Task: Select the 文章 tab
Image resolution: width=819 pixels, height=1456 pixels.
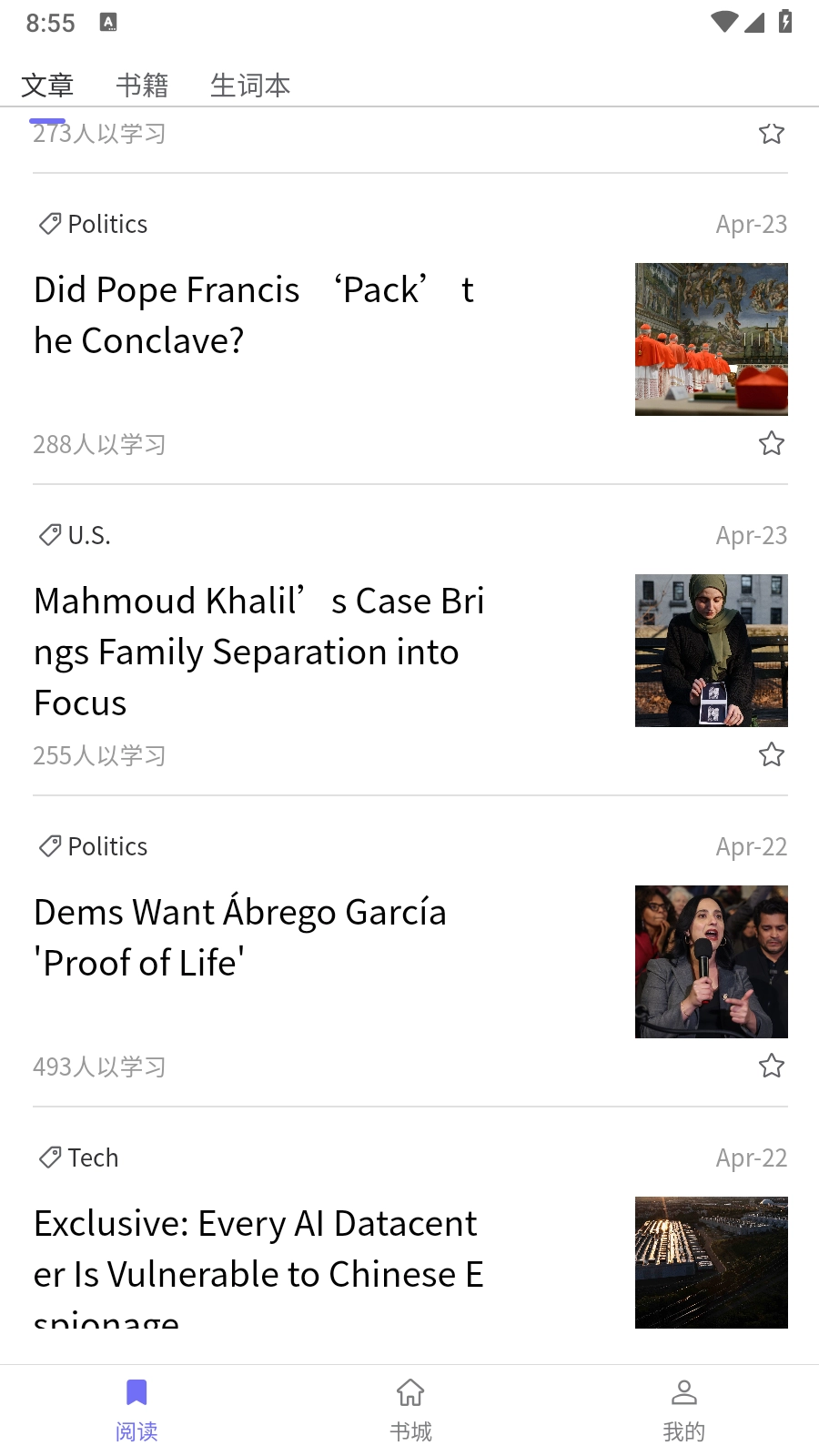Action: (x=47, y=86)
